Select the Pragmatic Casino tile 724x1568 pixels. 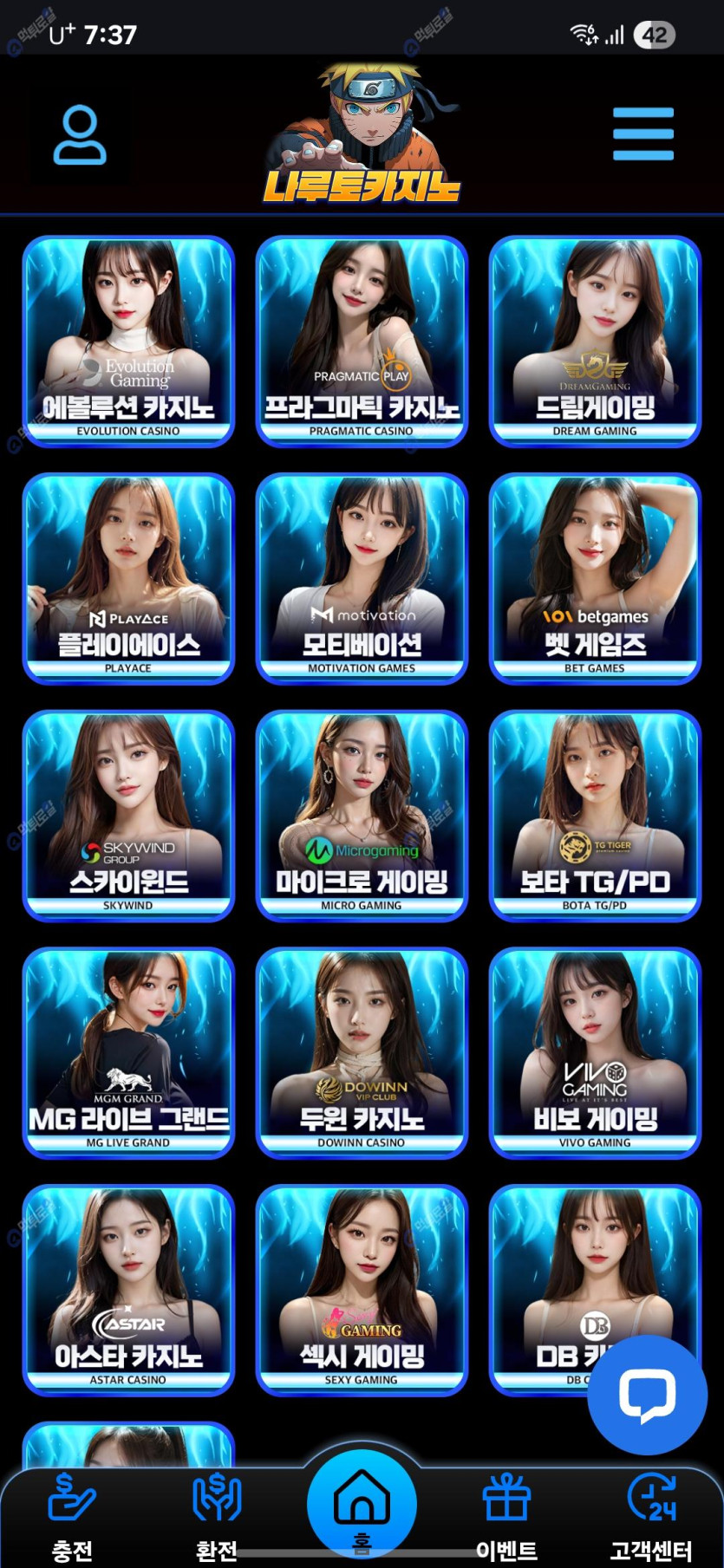(362, 342)
